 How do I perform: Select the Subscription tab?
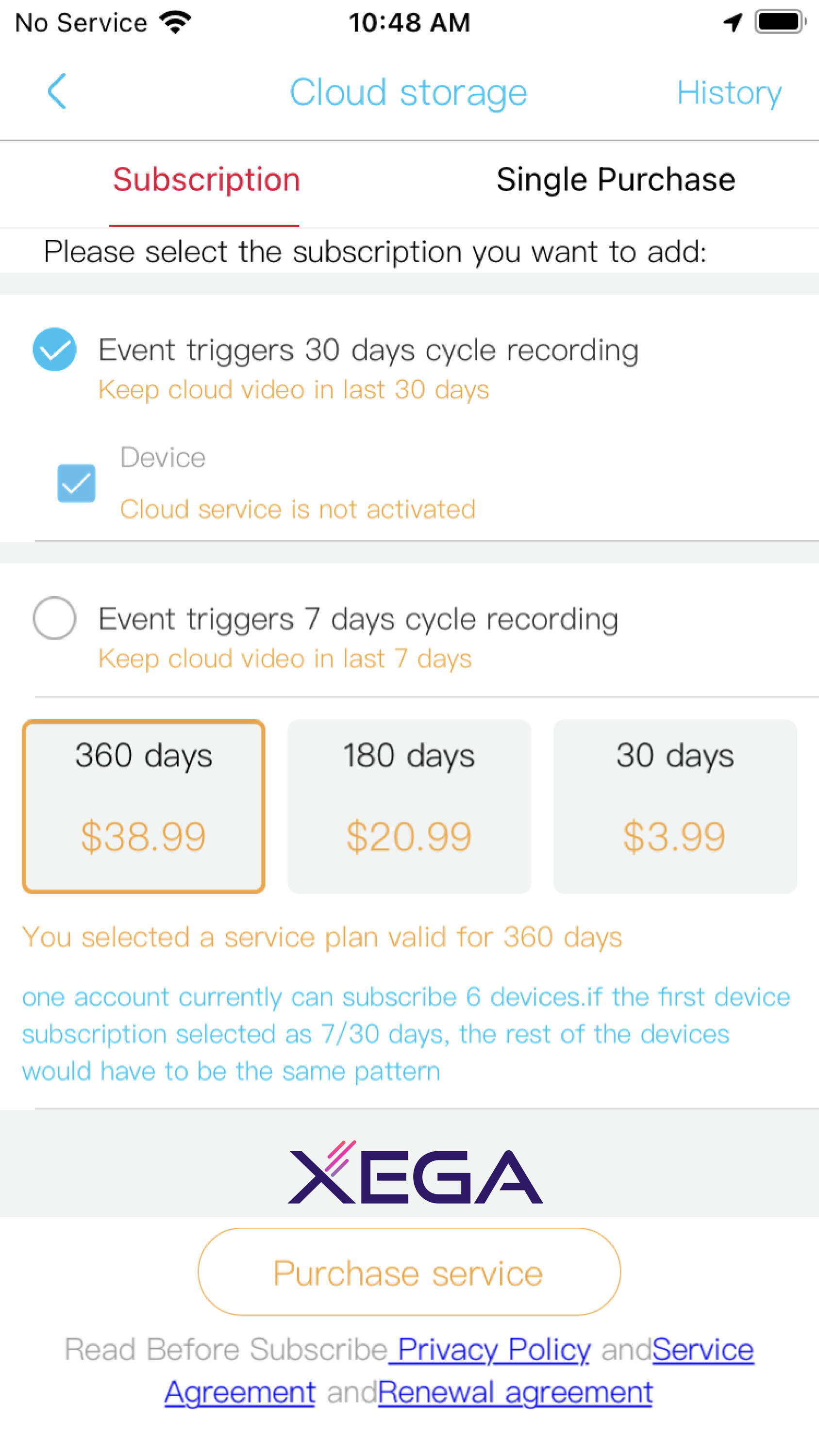206,180
